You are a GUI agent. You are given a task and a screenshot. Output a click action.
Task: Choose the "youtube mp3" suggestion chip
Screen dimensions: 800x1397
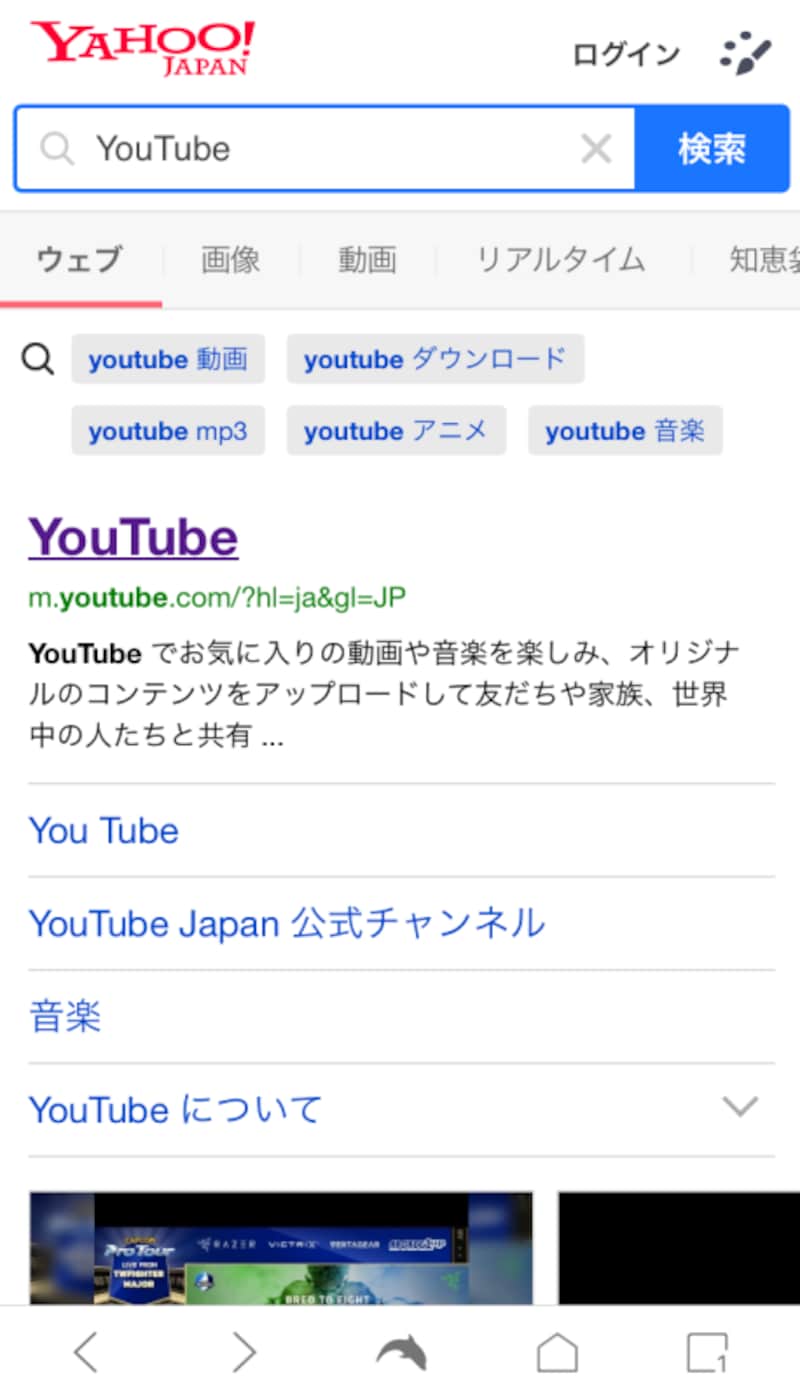pos(168,431)
